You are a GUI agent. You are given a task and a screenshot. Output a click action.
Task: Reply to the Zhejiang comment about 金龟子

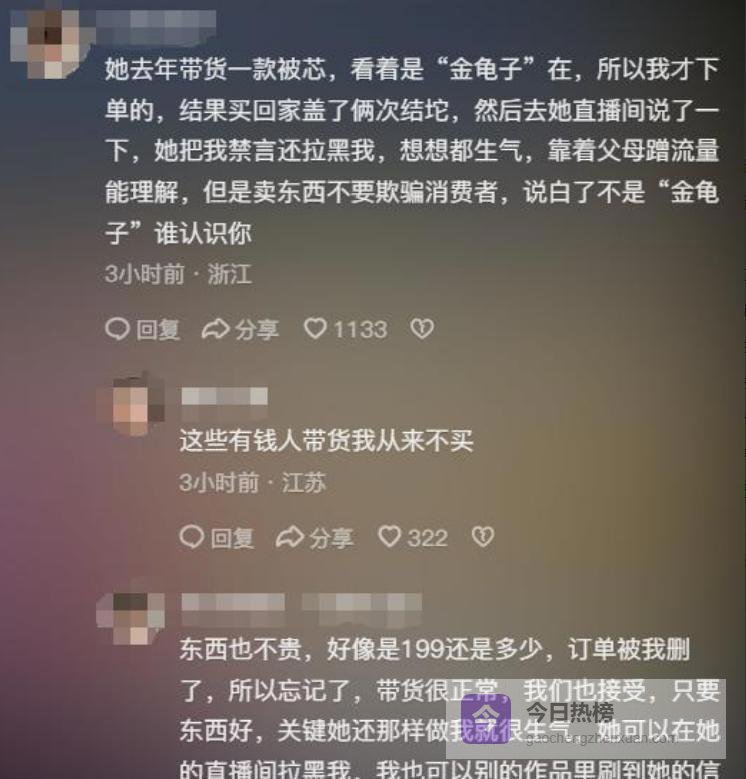pos(142,329)
